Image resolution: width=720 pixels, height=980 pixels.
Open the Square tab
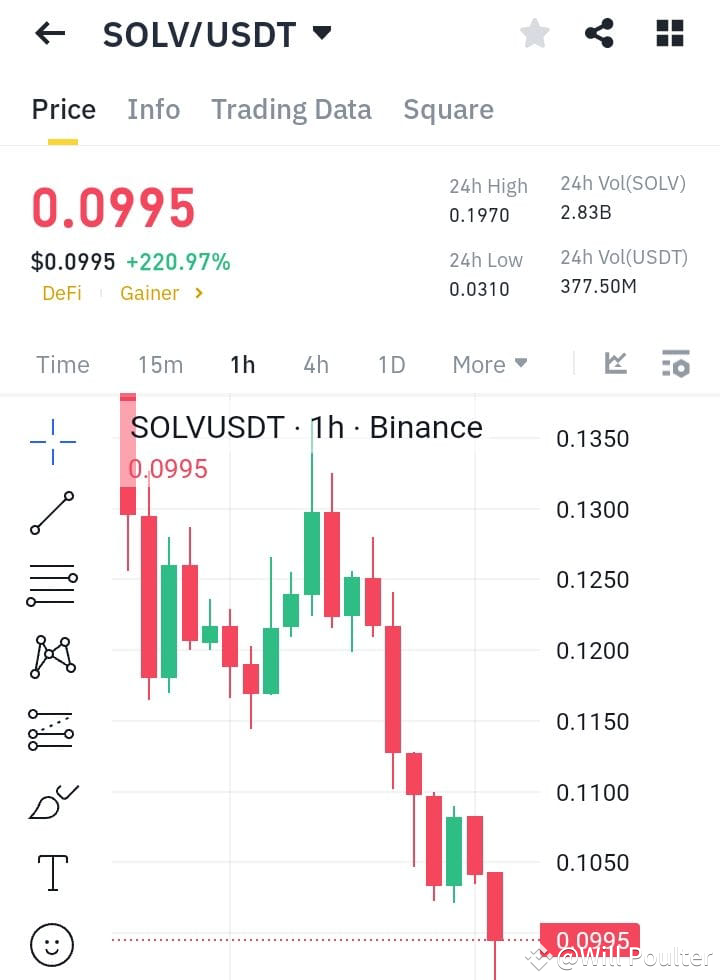(448, 109)
